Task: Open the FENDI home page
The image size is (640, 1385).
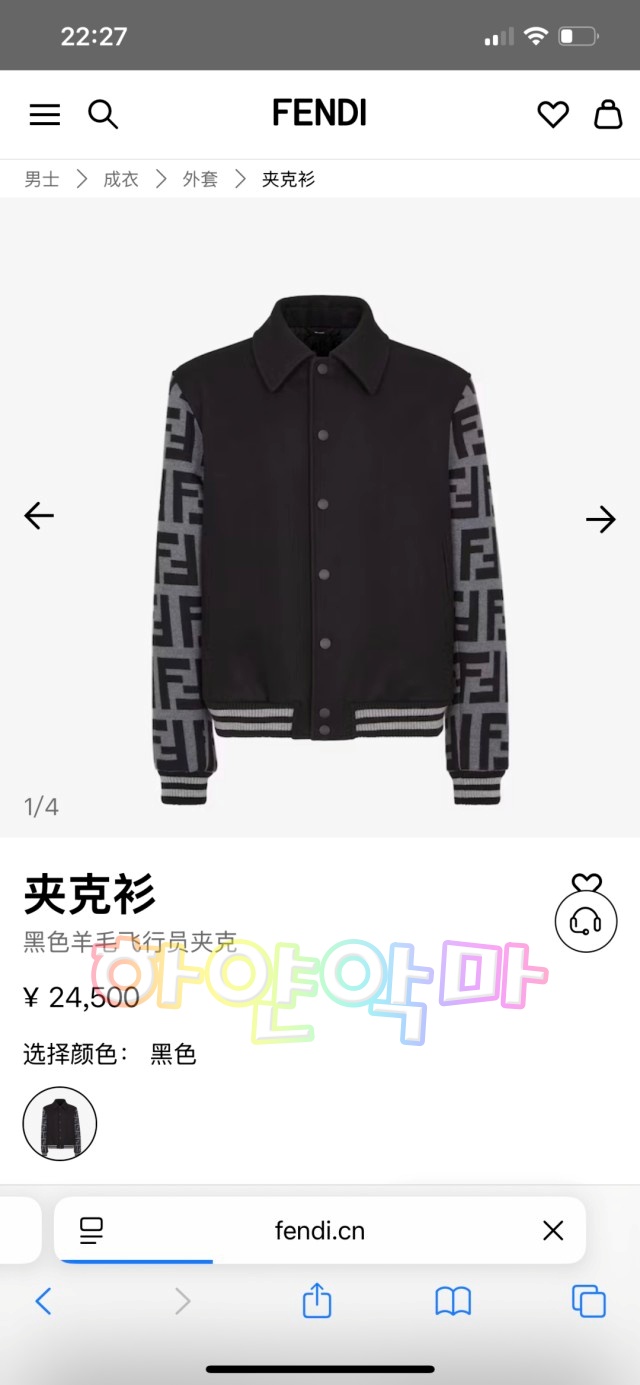Action: pyautogui.click(x=320, y=114)
